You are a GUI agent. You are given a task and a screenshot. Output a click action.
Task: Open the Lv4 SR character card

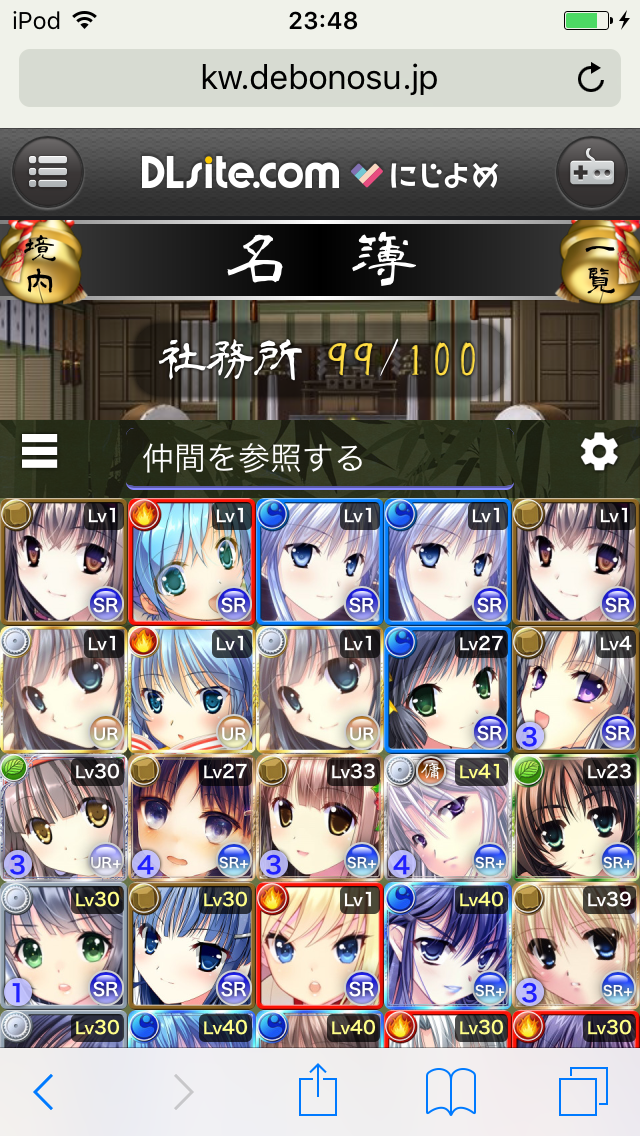575,688
